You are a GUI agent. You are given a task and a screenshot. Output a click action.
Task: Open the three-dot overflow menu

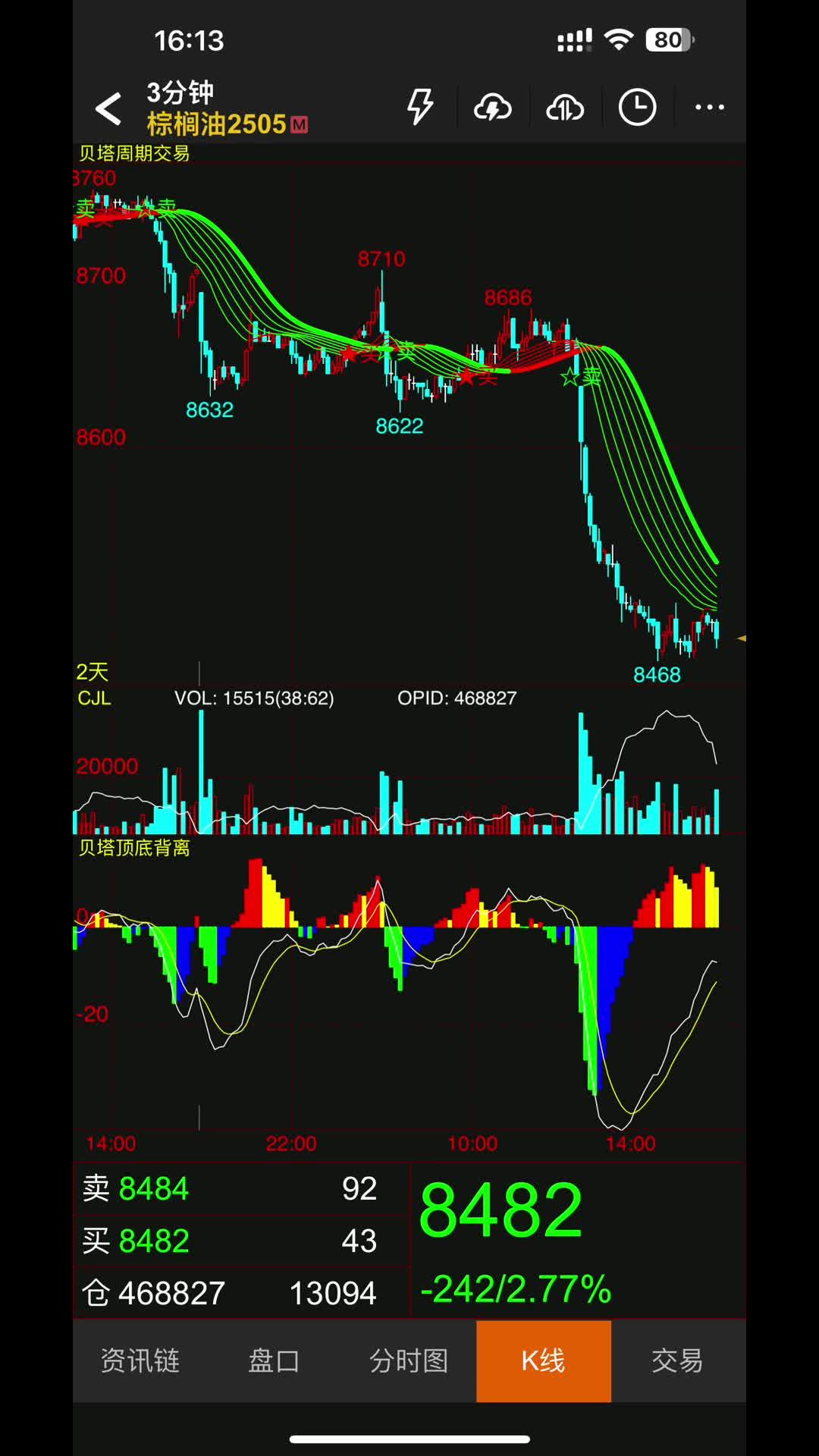709,108
